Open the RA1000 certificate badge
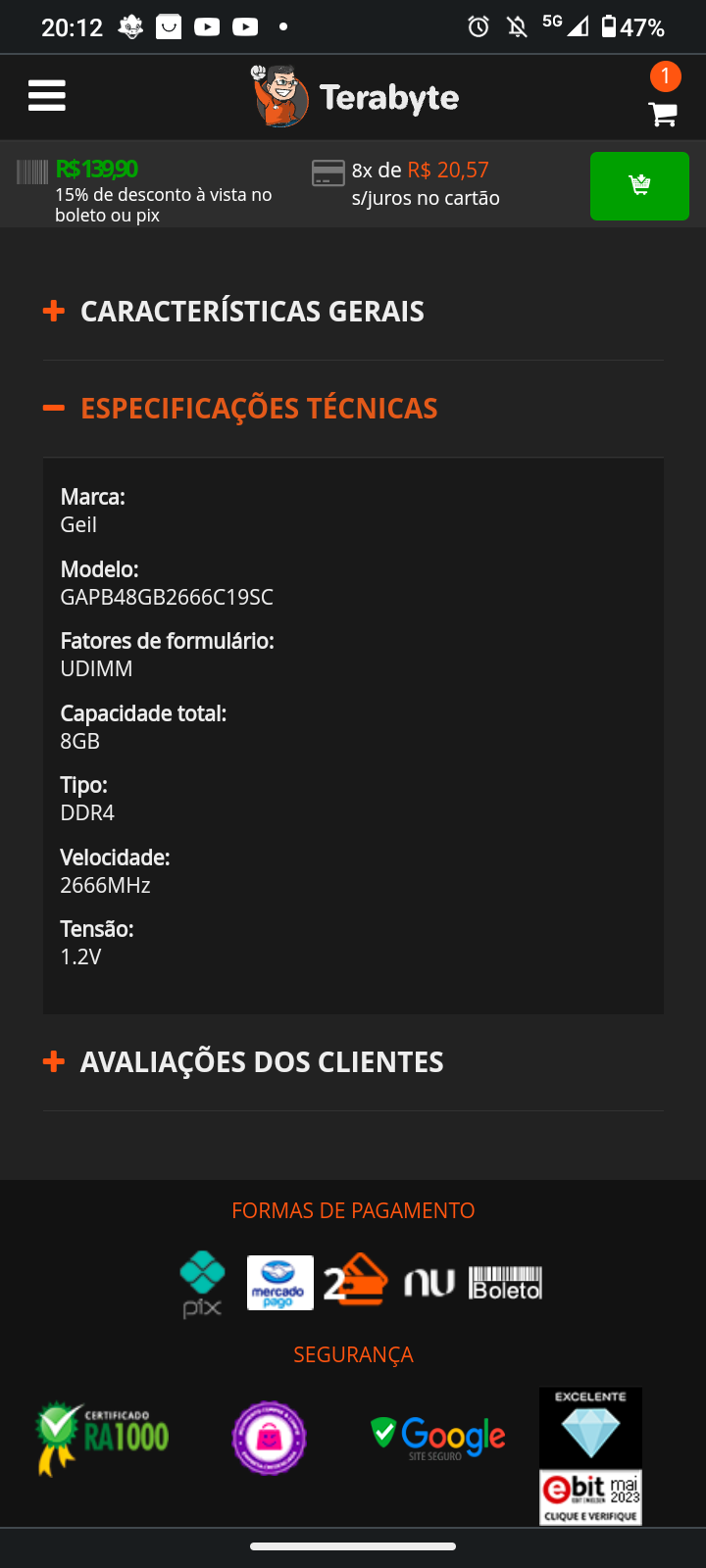The width and height of the screenshot is (706, 1568). pyautogui.click(x=102, y=1438)
